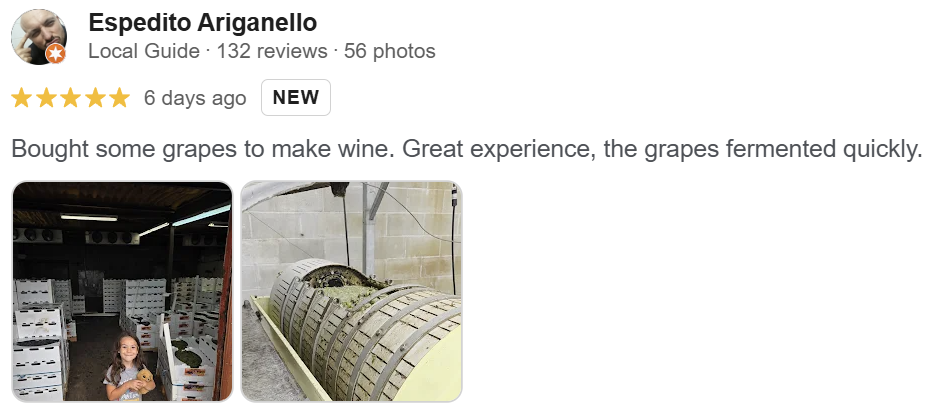This screenshot has height=419, width=943.
Task: Open the grape press machine photo
Action: coord(351,291)
